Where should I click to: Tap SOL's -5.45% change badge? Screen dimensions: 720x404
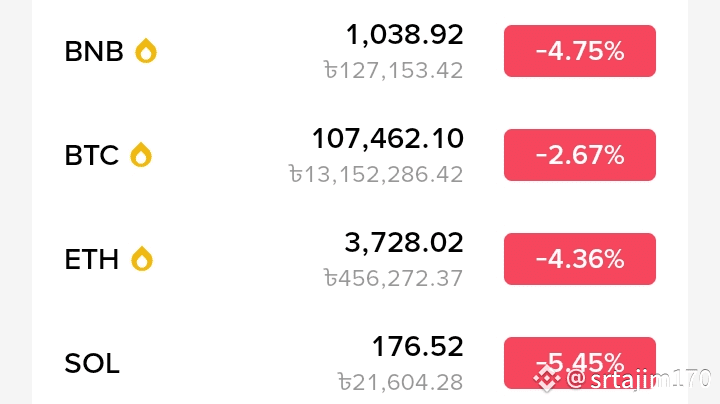[579, 360]
